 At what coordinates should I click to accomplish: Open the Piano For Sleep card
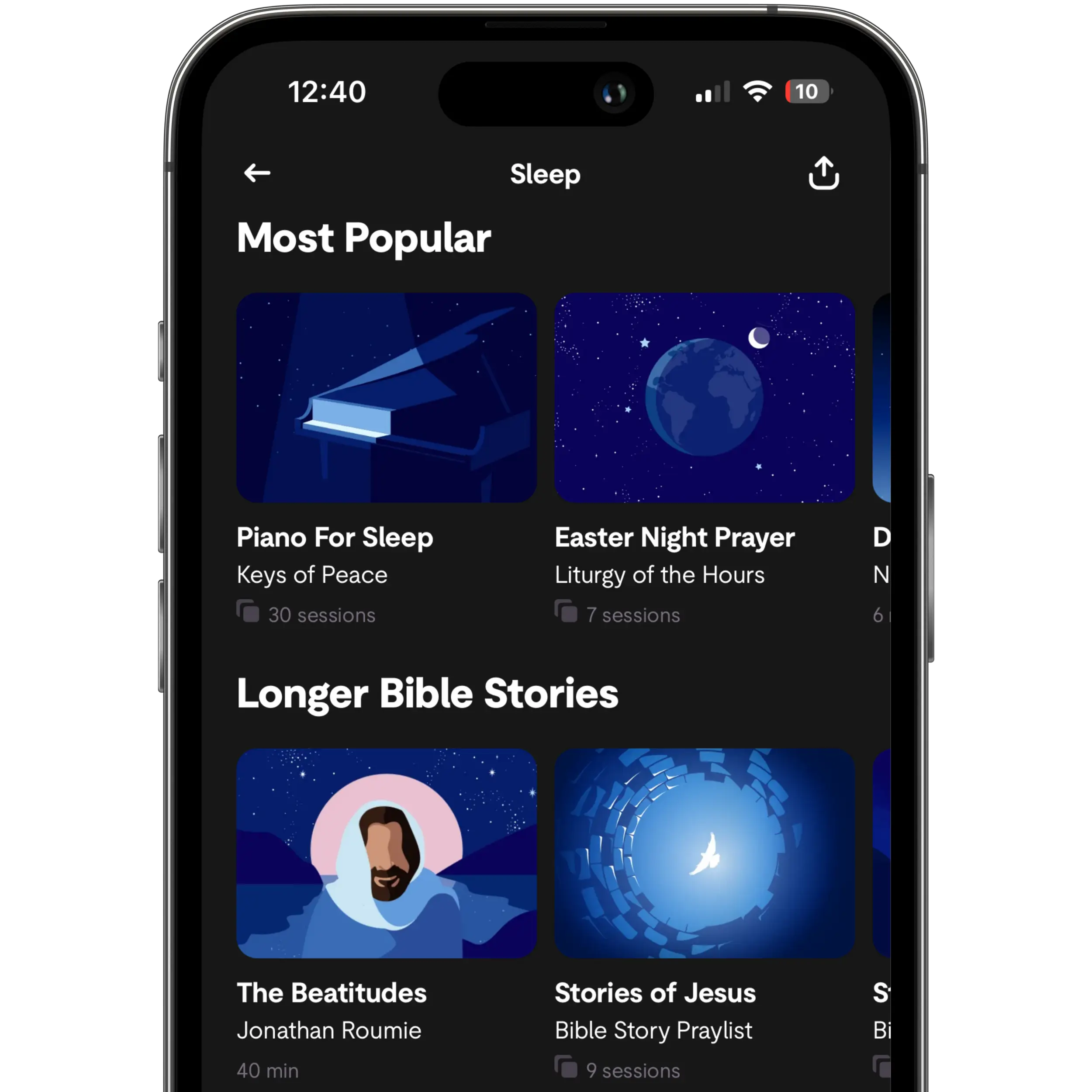click(x=387, y=398)
